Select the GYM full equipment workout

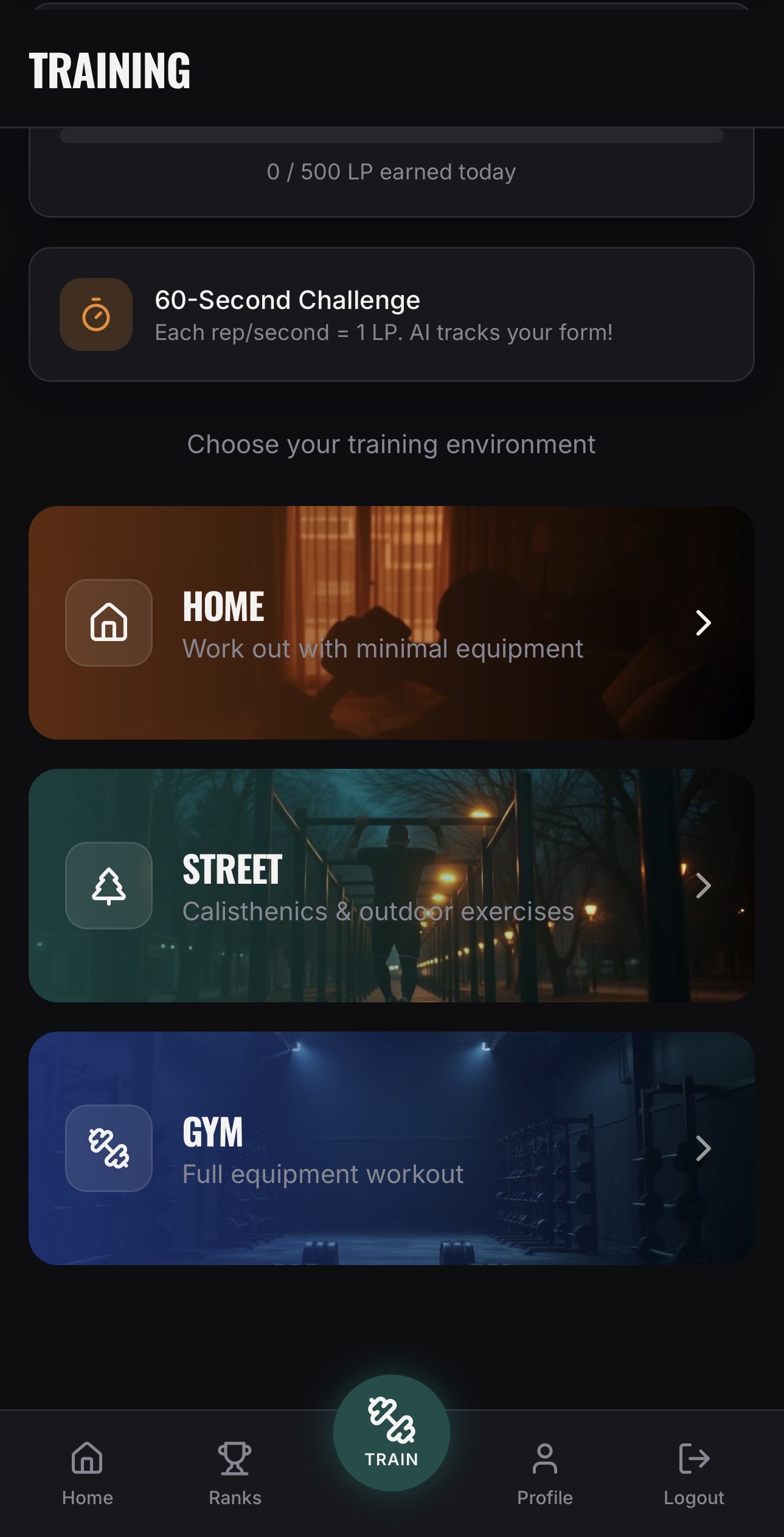tap(392, 1148)
